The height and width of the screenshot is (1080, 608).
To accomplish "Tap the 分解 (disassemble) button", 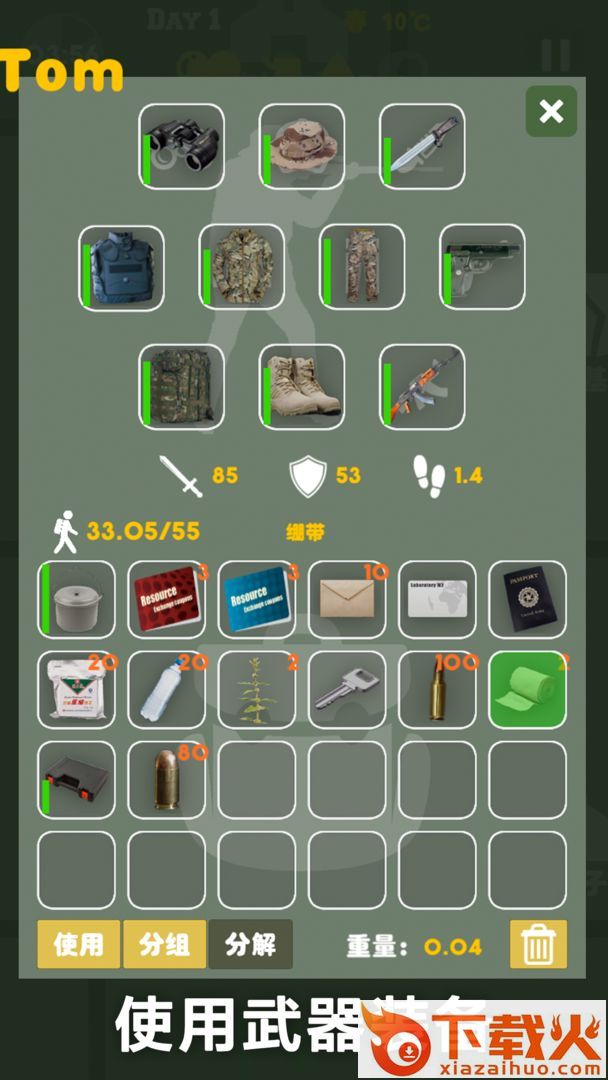I will [250, 944].
